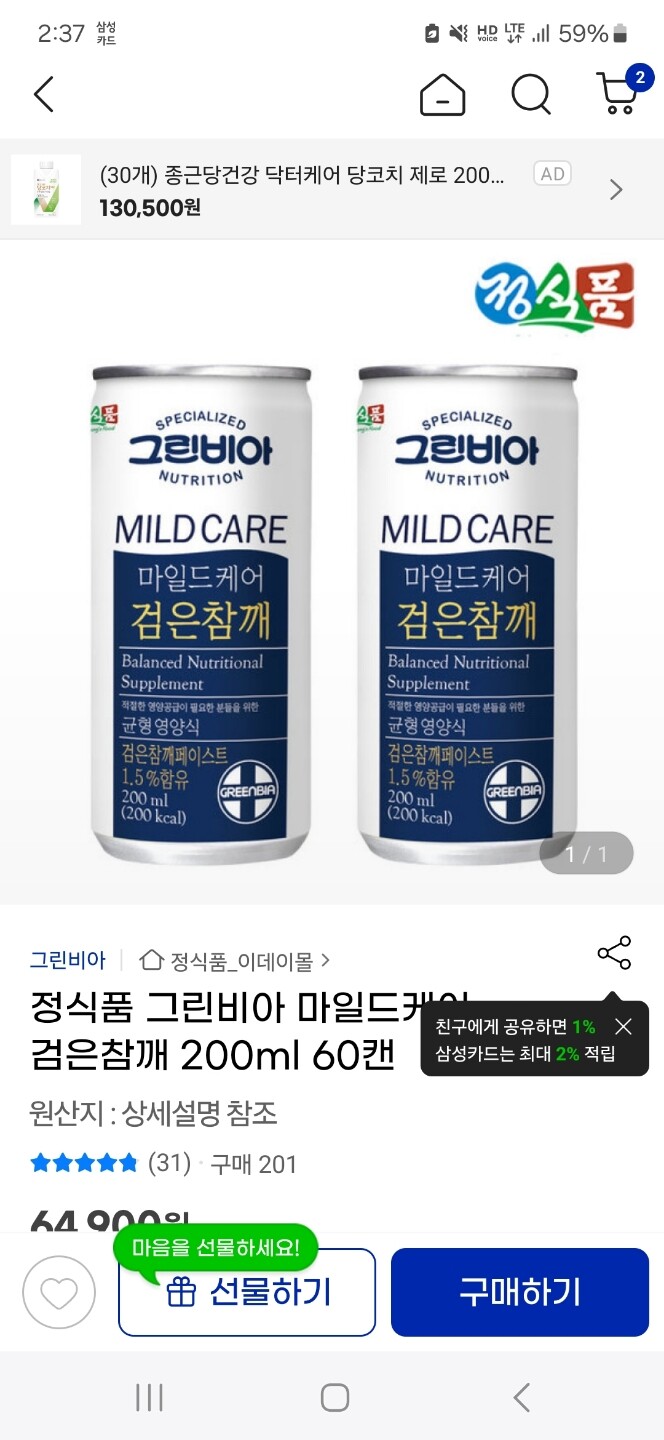Screen dimensions: 664x1440
Task: Share this product via the share icon
Action: pyautogui.click(x=614, y=953)
